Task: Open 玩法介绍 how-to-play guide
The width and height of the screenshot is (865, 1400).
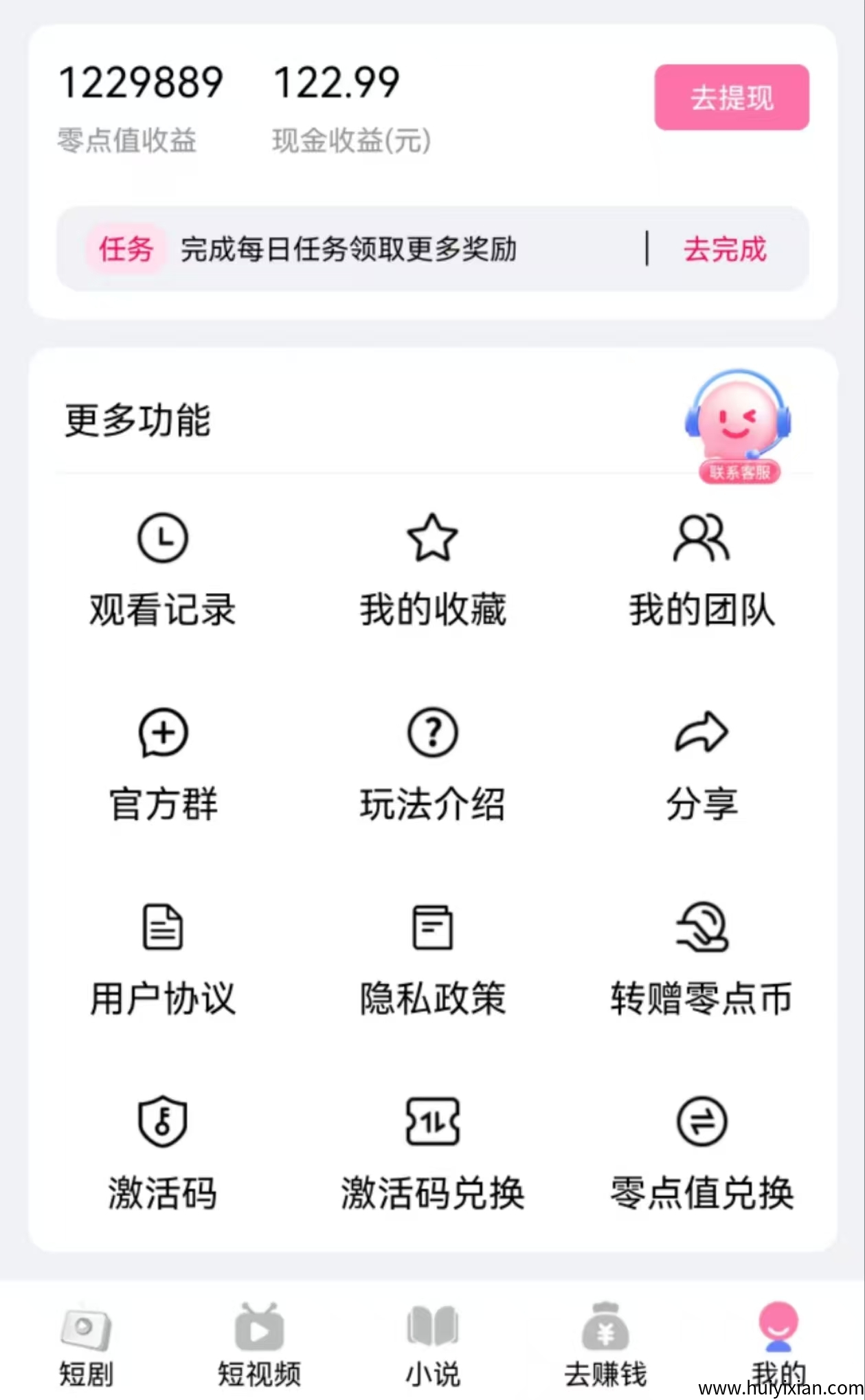Action: click(x=433, y=764)
